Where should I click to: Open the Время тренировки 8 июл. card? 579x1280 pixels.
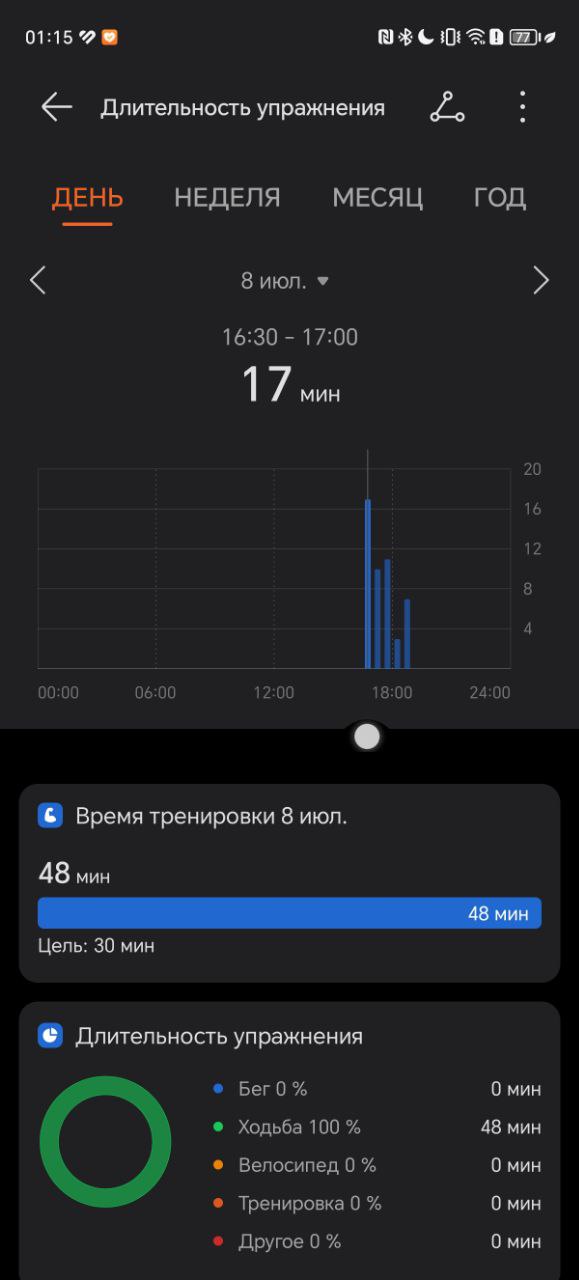coord(289,883)
